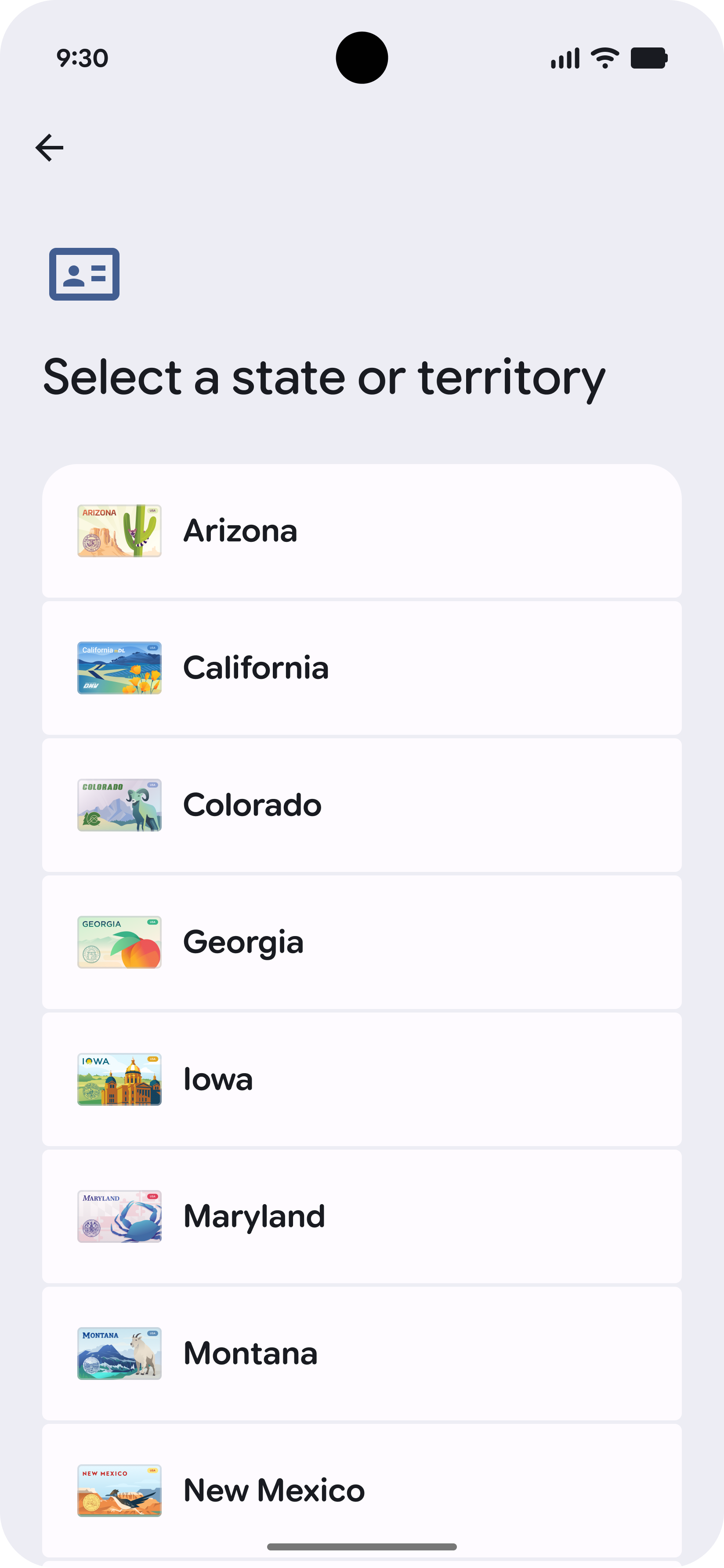Select Georgia from the state list
Image resolution: width=724 pixels, height=1568 pixels.
click(362, 942)
